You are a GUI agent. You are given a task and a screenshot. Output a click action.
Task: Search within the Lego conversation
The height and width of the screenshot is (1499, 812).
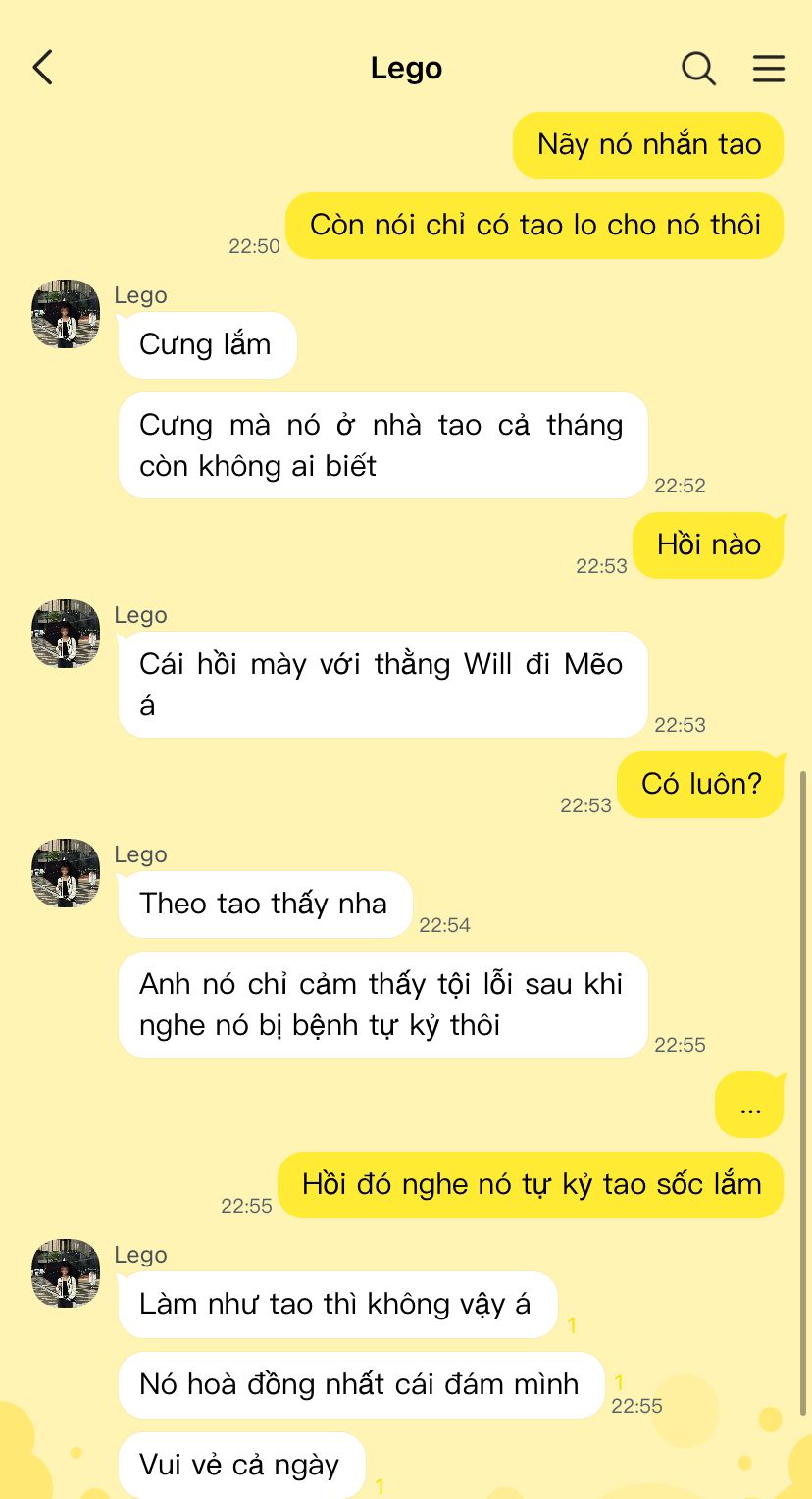click(698, 69)
